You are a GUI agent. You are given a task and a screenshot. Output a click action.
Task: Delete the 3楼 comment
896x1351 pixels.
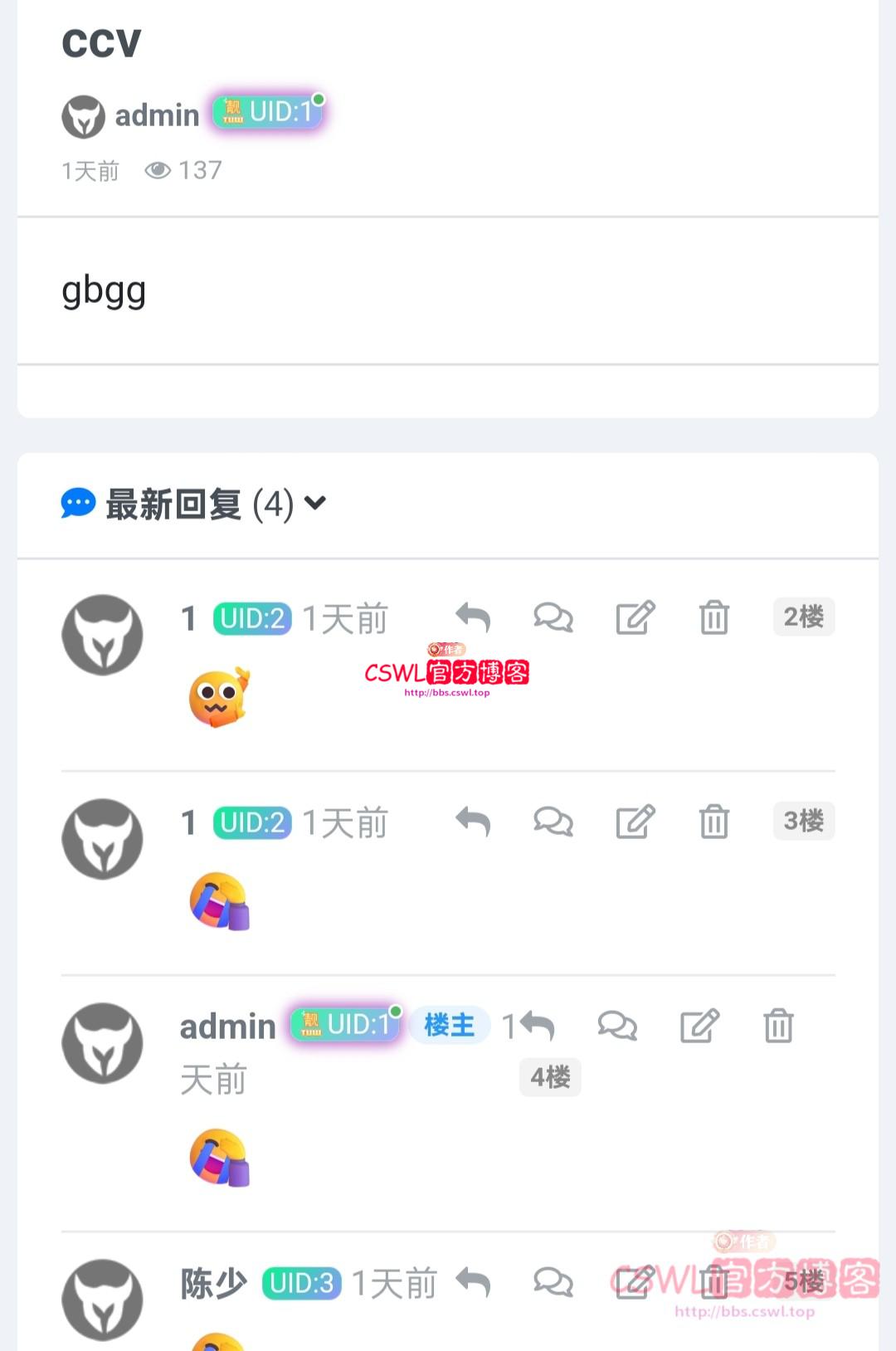[713, 822]
